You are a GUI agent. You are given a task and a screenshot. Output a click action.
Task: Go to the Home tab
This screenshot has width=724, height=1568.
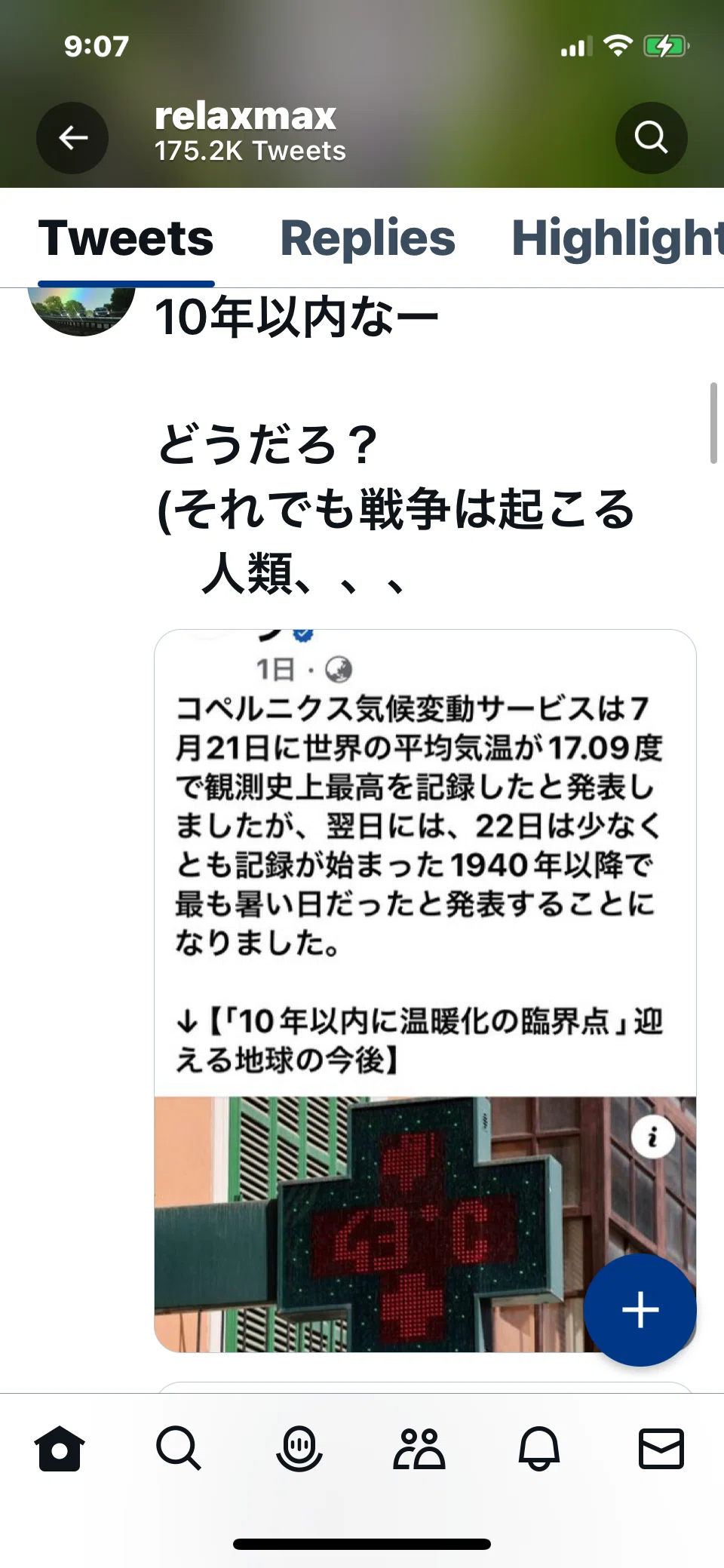[60, 1449]
